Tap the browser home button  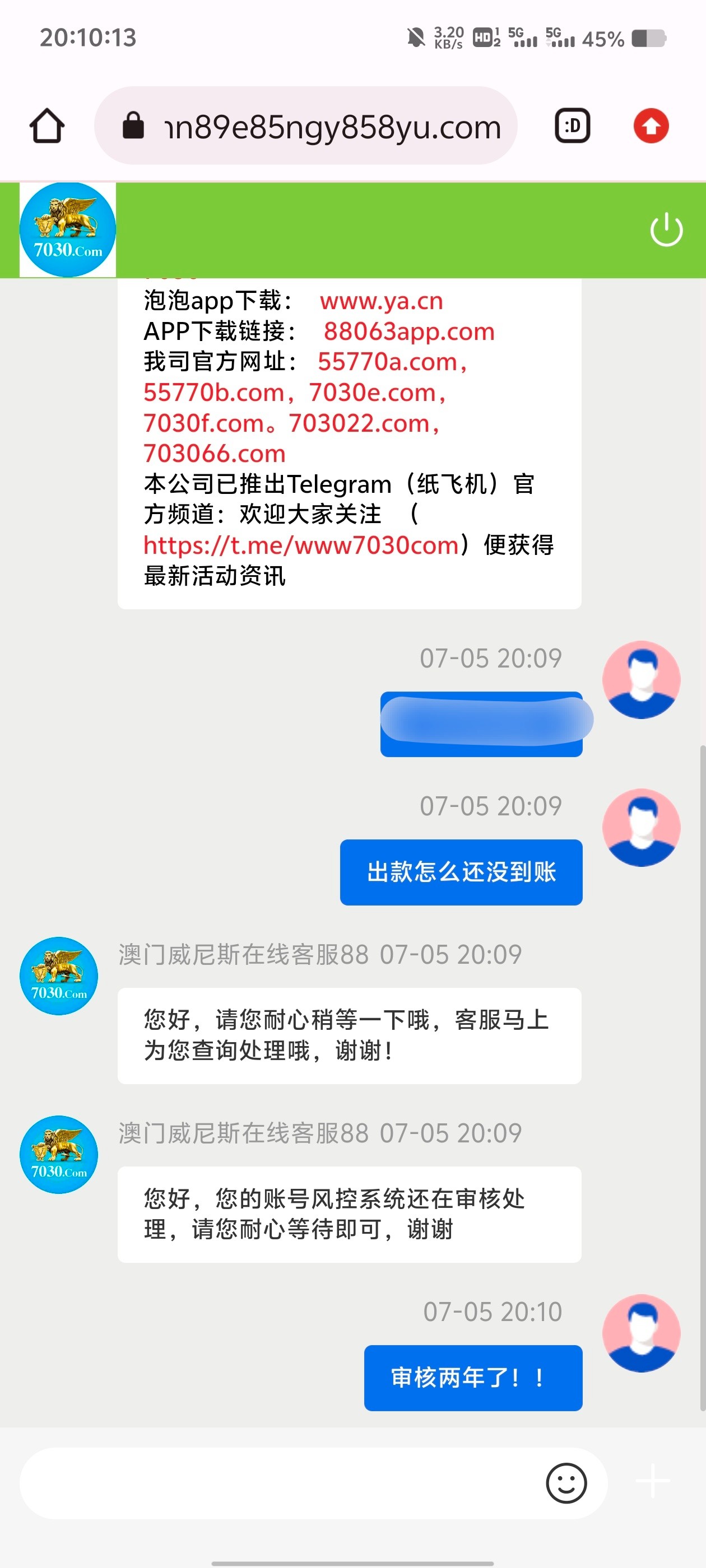click(x=47, y=126)
